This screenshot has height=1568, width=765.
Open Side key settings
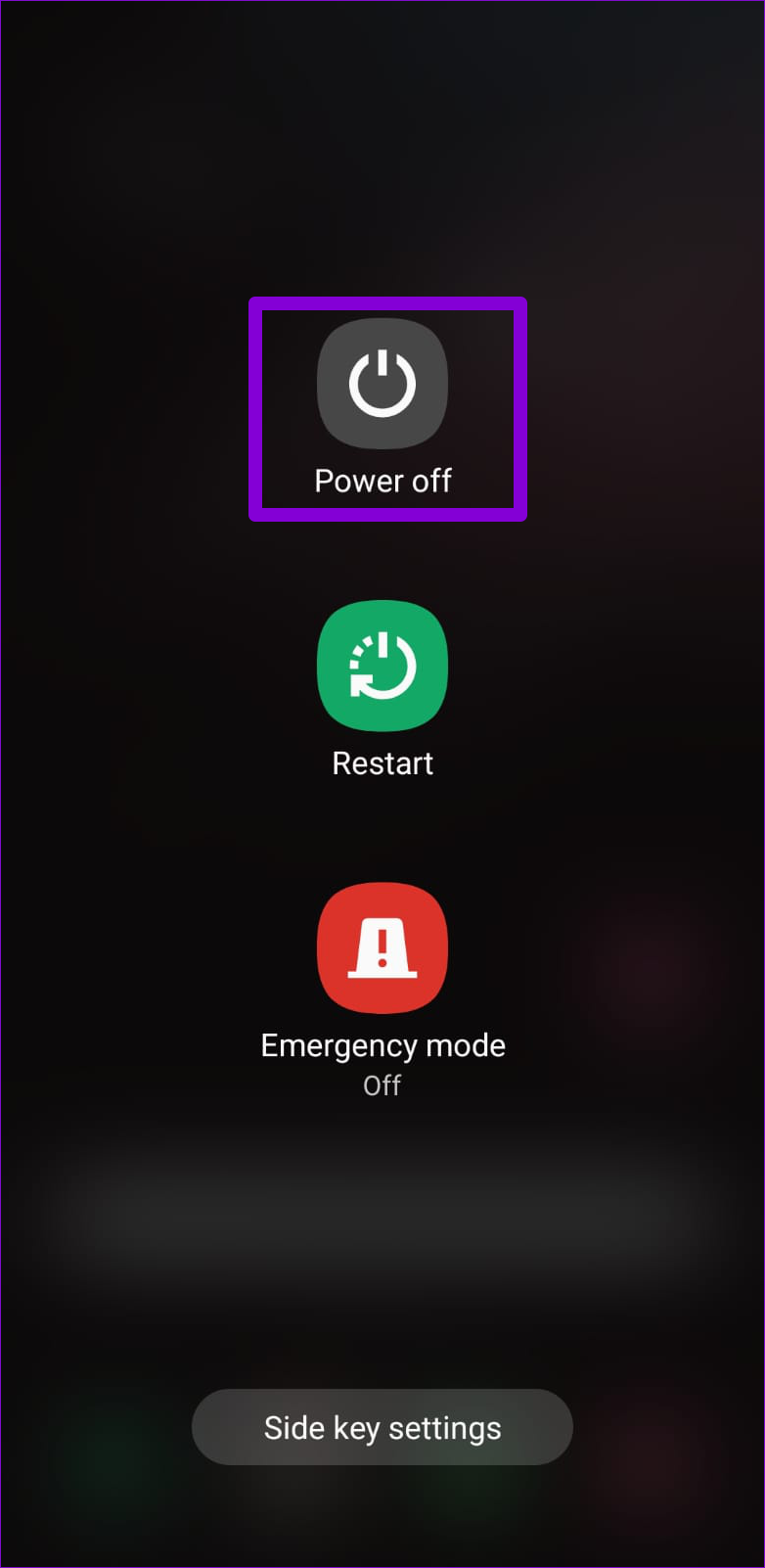[382, 1427]
